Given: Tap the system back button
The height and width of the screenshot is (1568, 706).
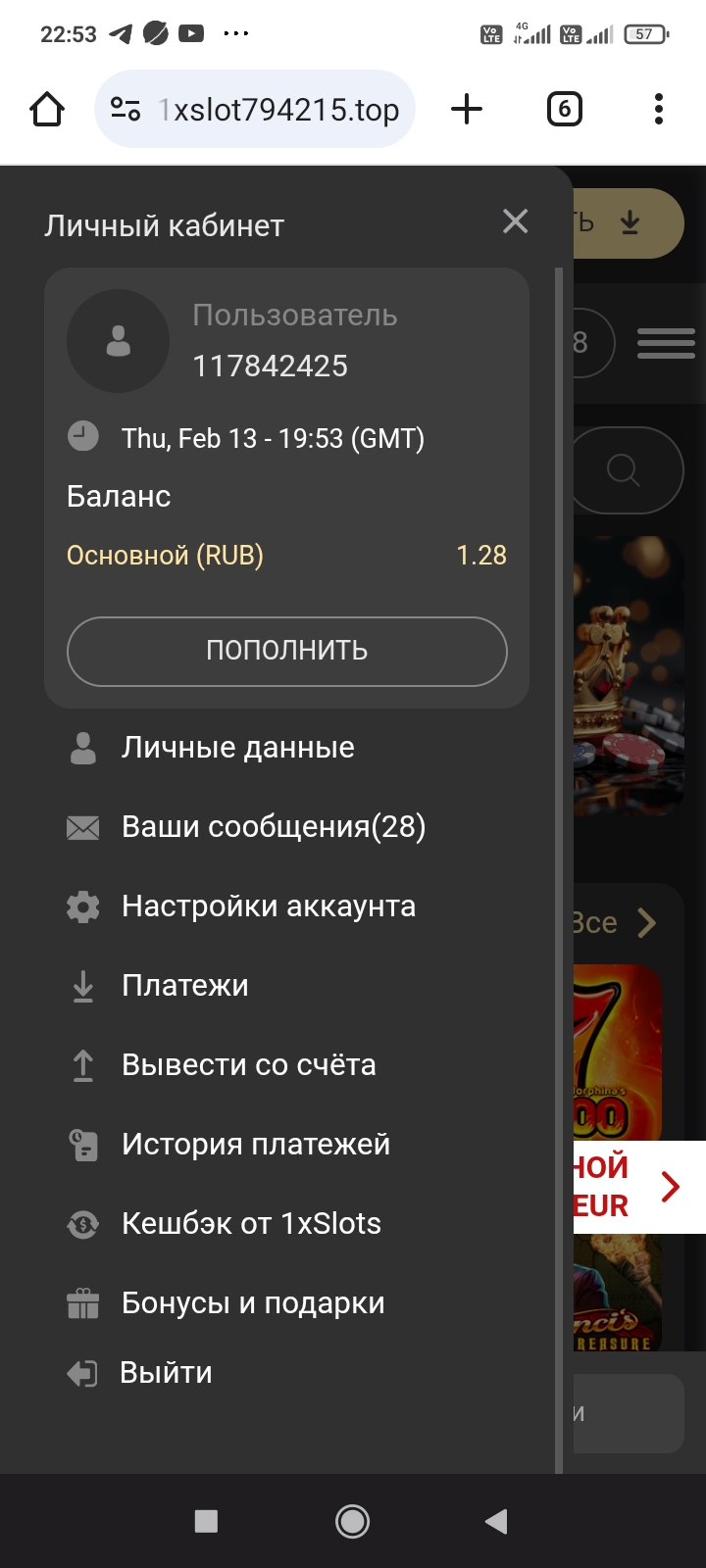Looking at the screenshot, I should 496,1521.
